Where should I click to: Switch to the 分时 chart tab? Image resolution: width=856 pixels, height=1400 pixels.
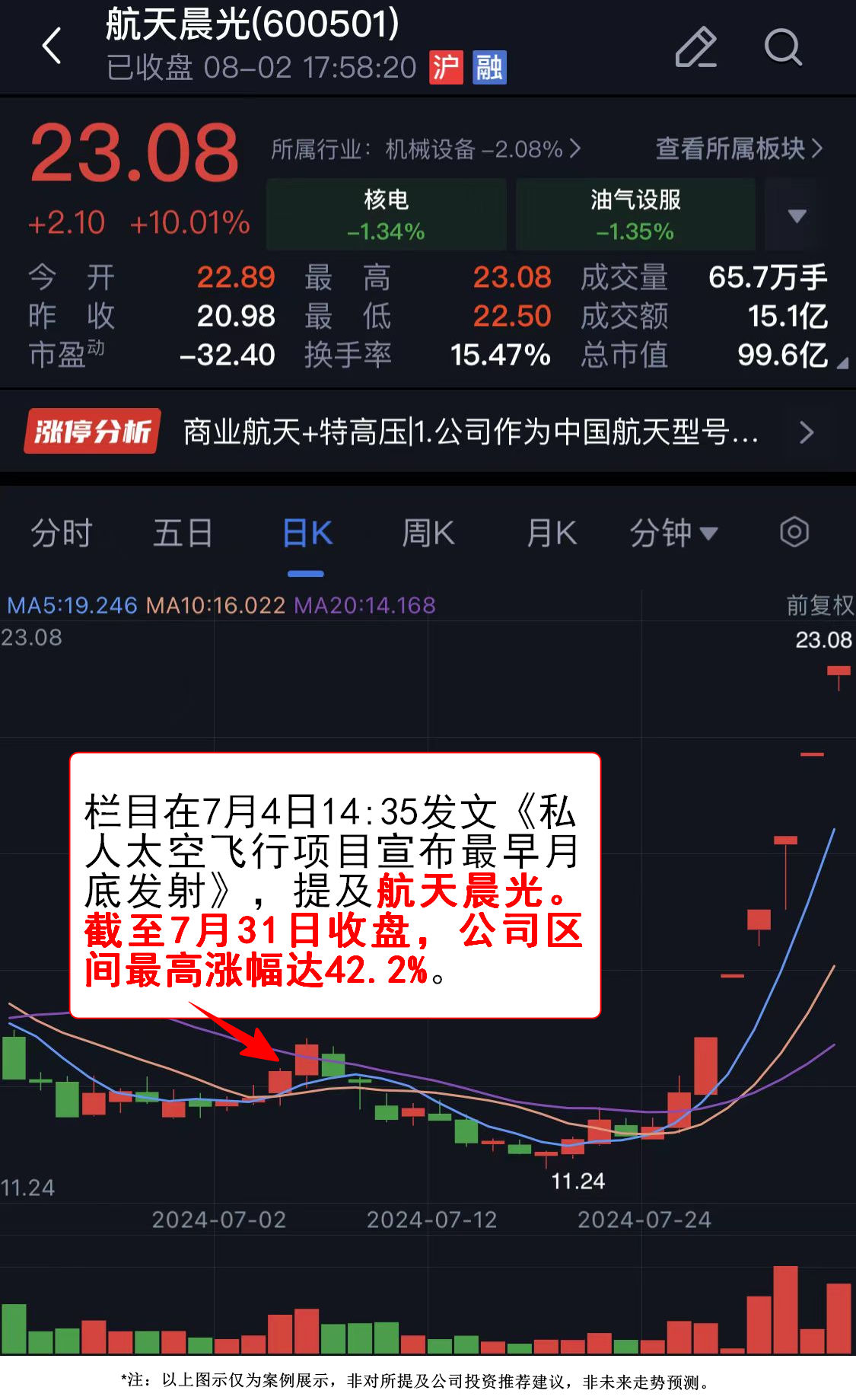(61, 533)
